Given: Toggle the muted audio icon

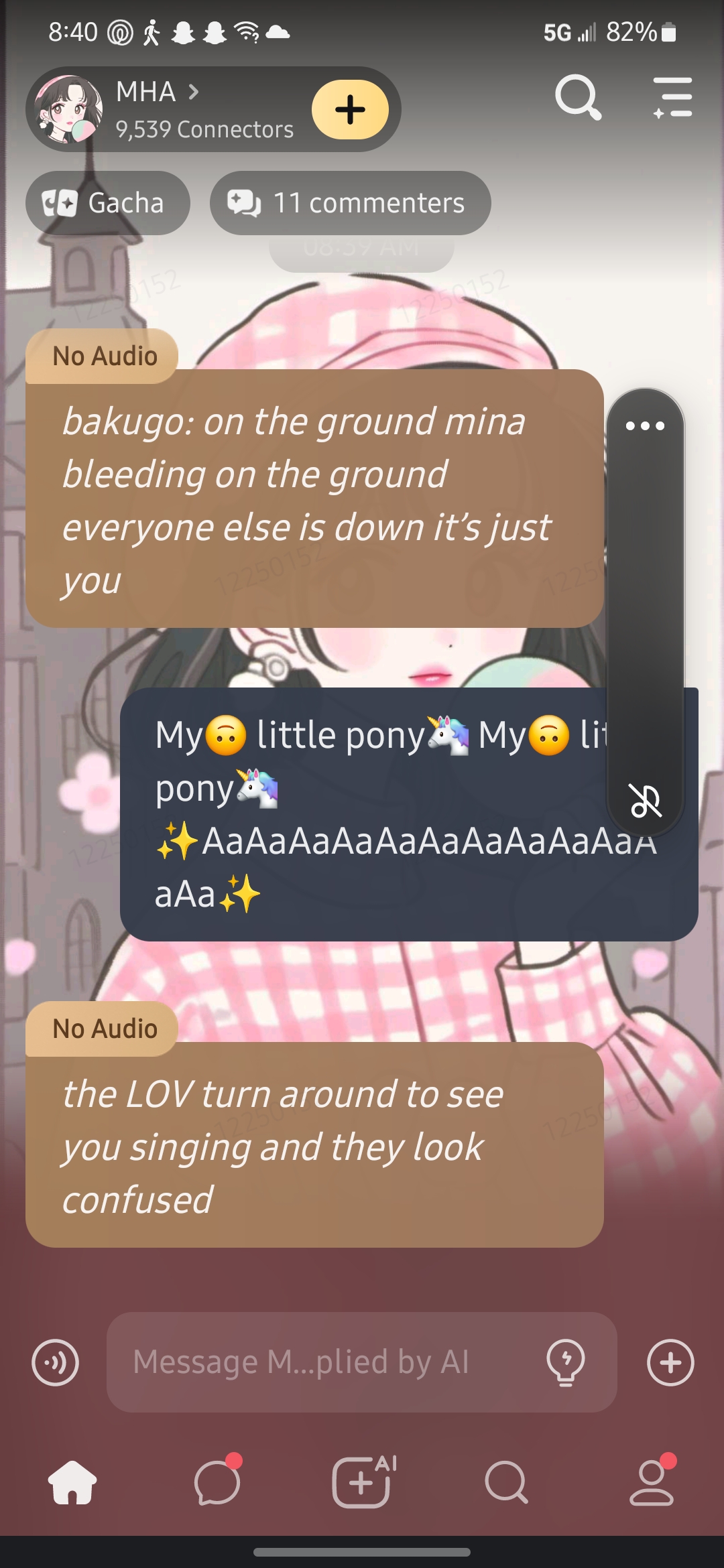Looking at the screenshot, I should pos(645,801).
